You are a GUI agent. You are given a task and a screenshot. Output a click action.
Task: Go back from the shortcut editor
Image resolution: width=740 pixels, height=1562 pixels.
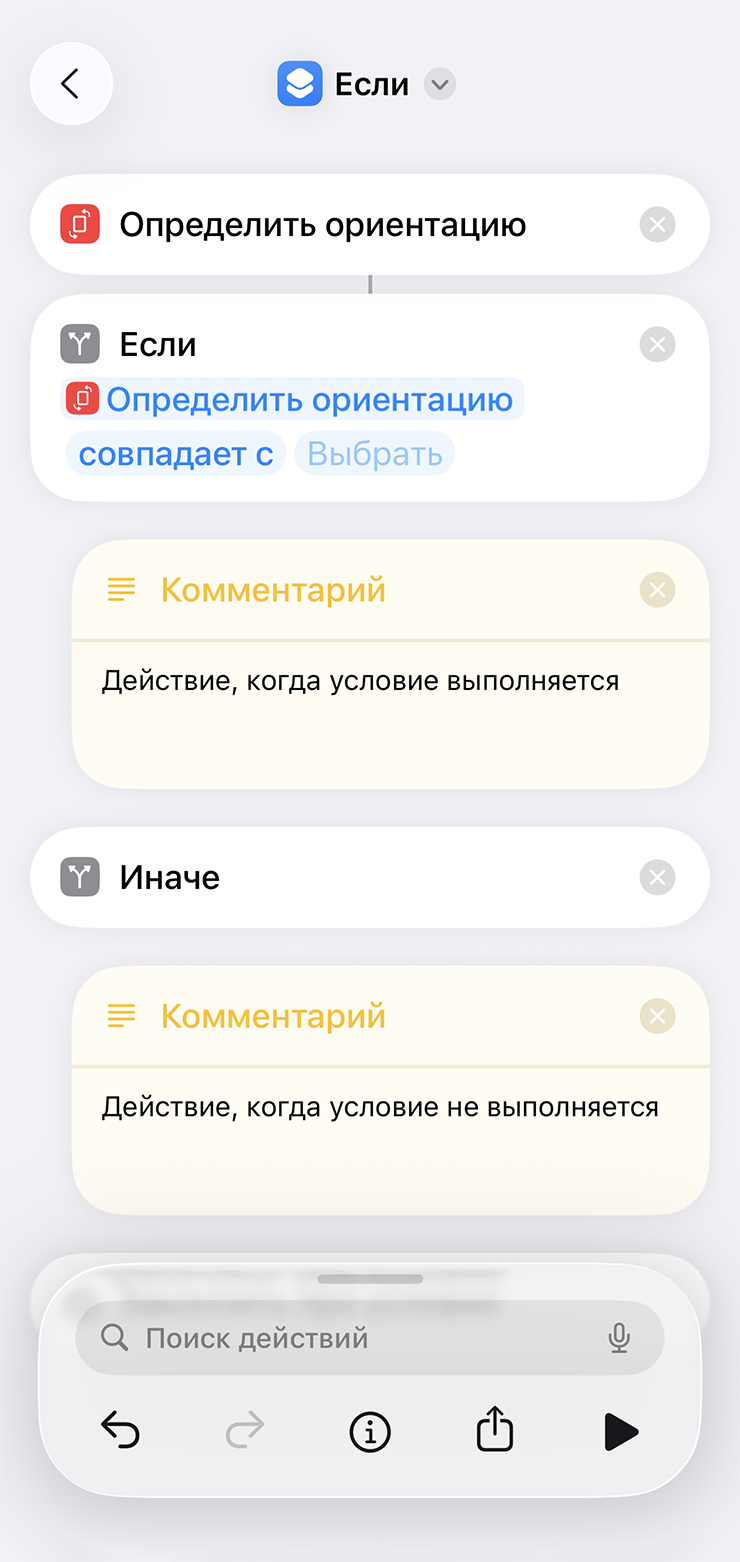71,84
